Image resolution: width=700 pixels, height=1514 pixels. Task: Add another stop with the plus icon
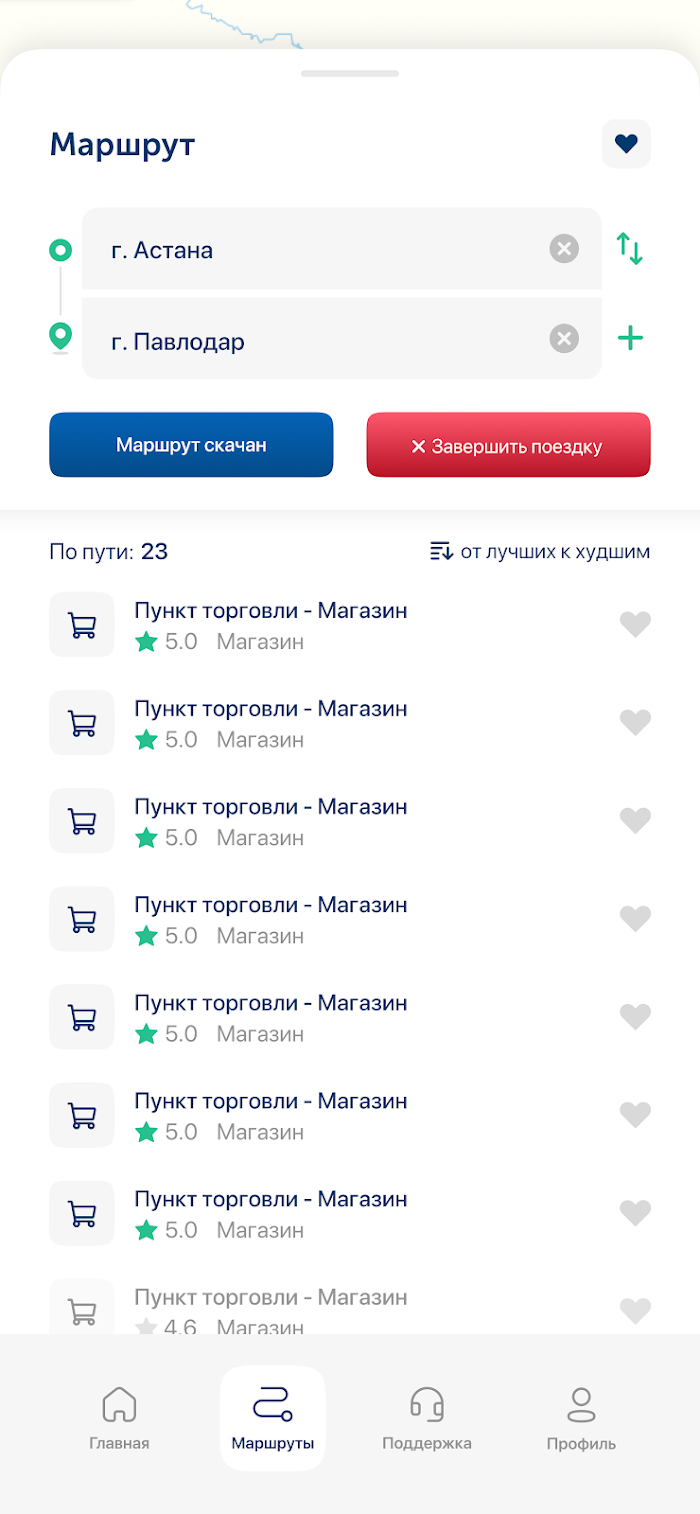(630, 339)
